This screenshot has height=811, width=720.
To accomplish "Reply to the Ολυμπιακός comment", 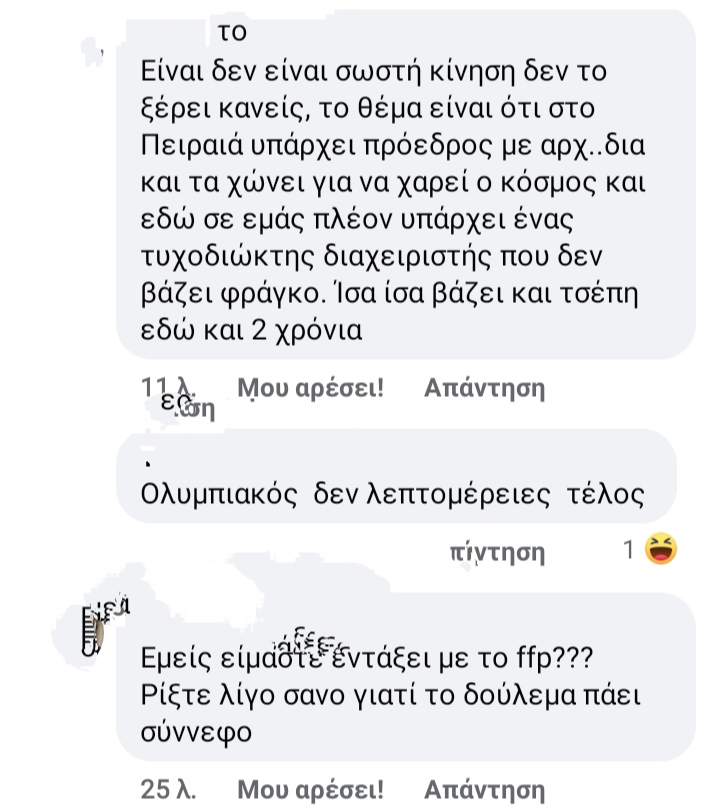I will (497, 551).
